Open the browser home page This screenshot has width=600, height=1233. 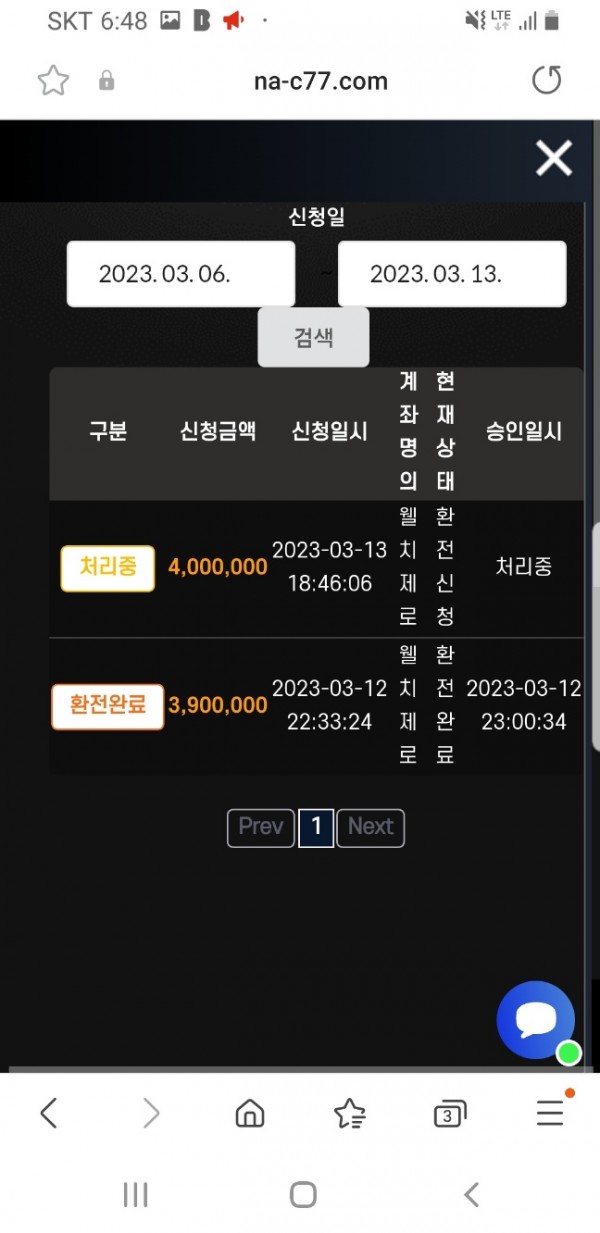point(249,1113)
